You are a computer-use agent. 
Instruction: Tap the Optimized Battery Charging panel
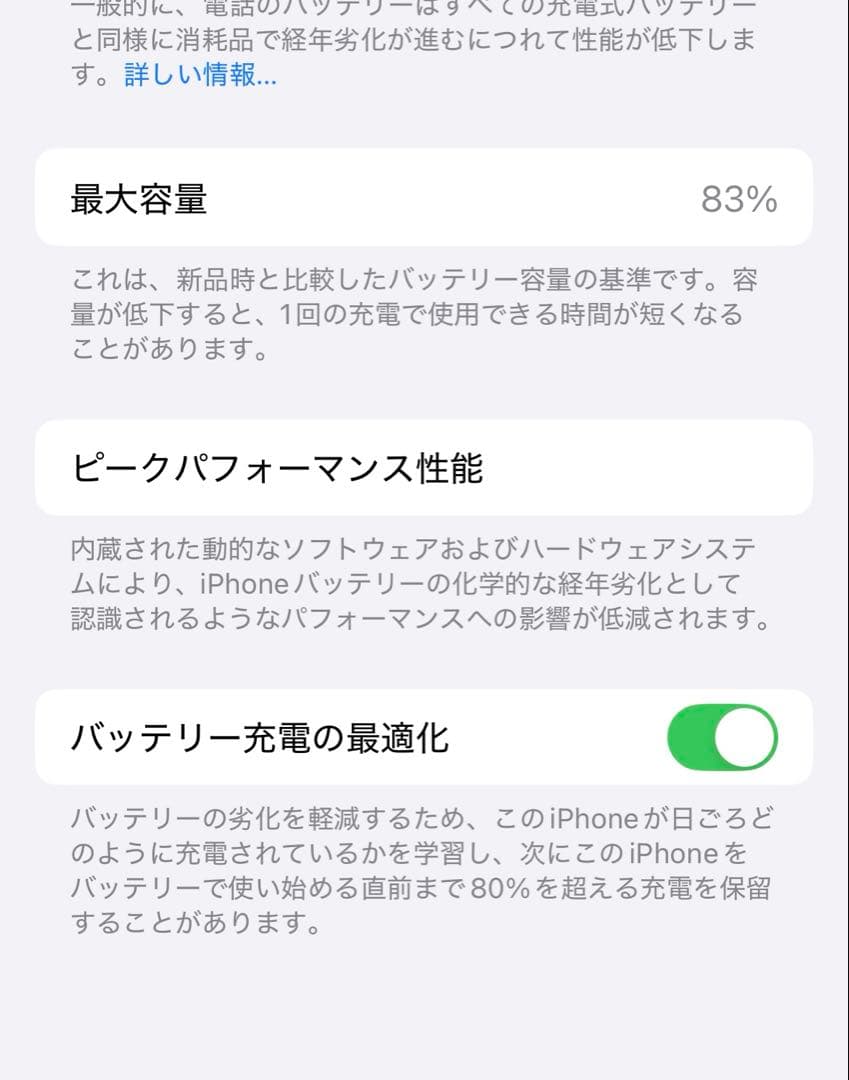point(424,737)
